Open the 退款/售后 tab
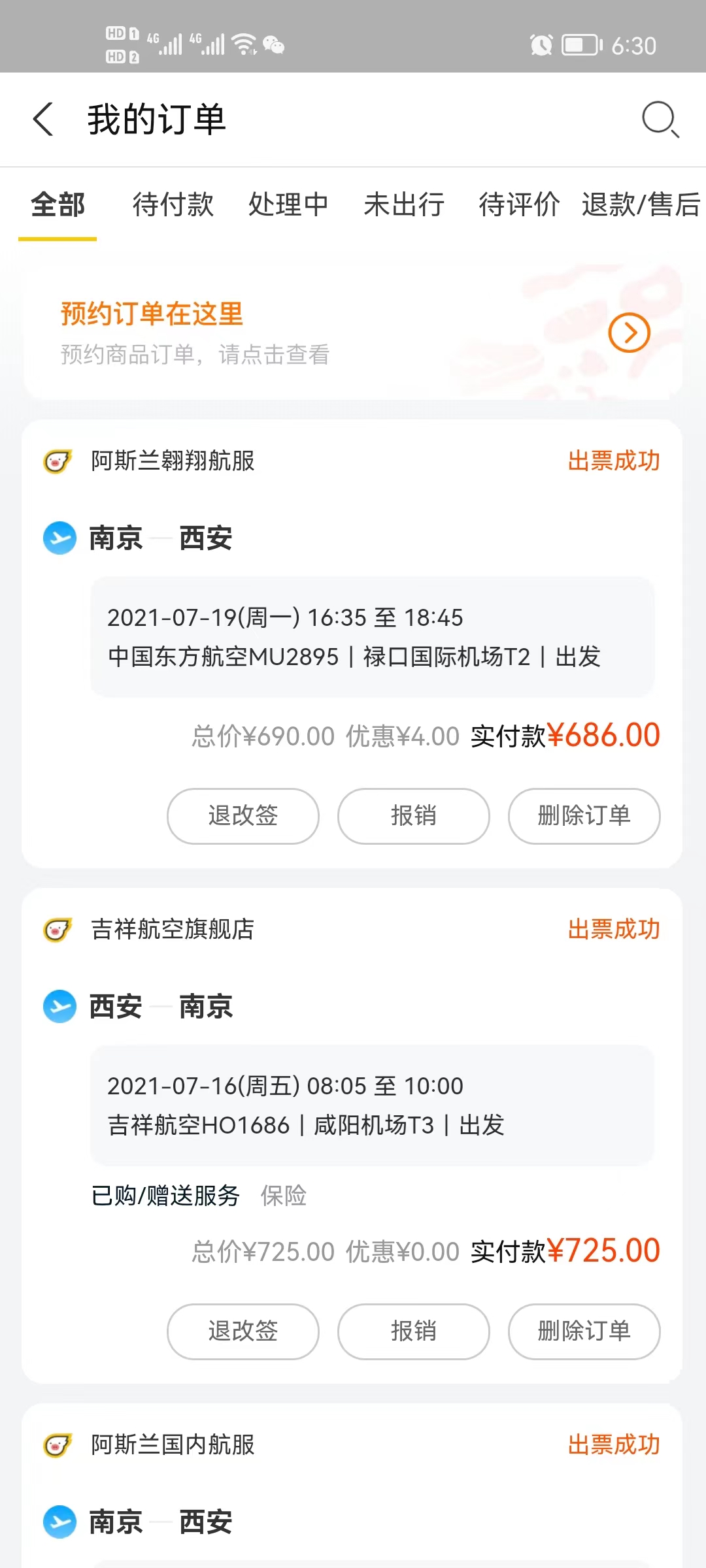This screenshot has width=706, height=1568. click(x=637, y=204)
